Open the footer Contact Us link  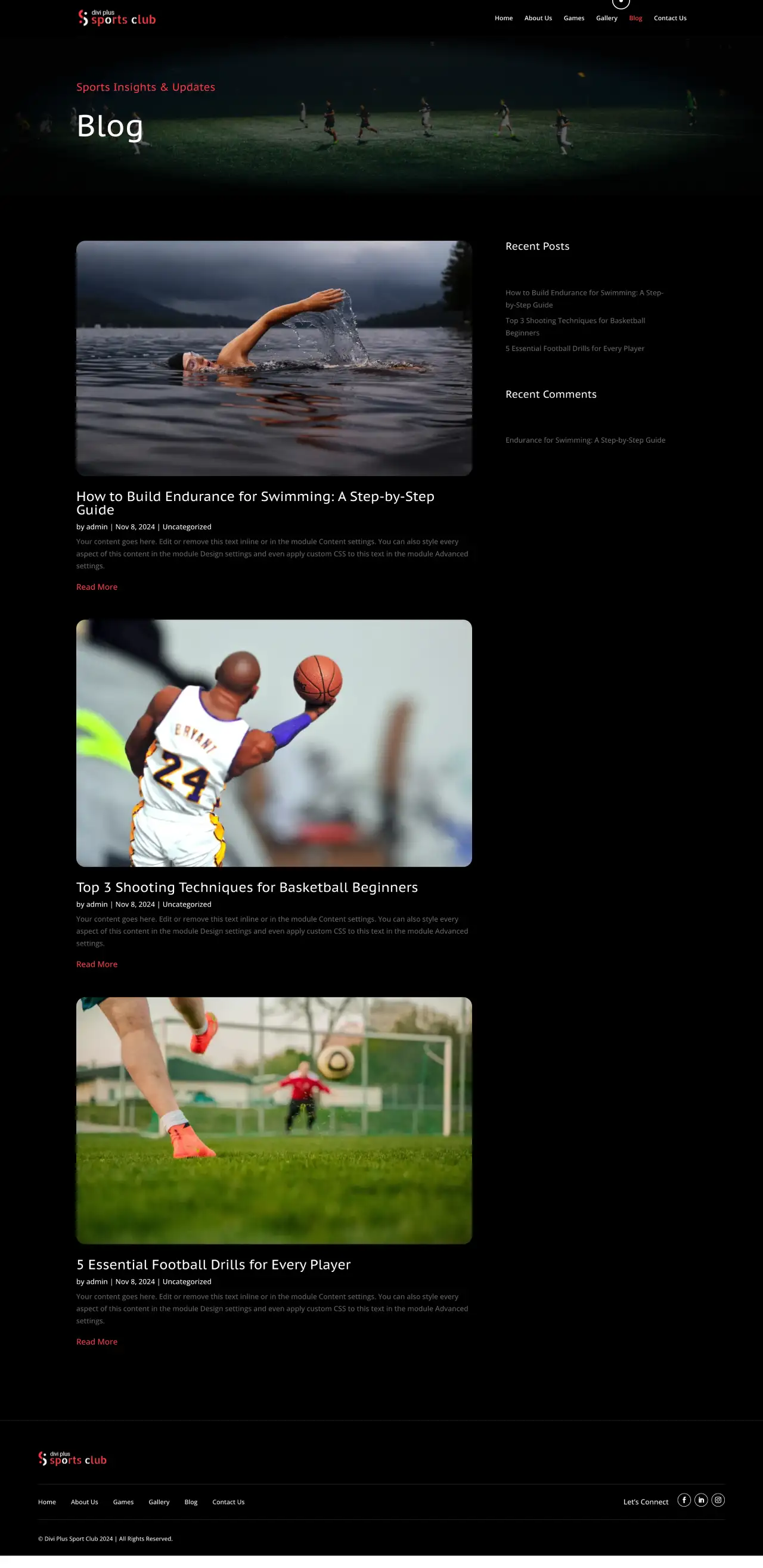coord(228,1502)
